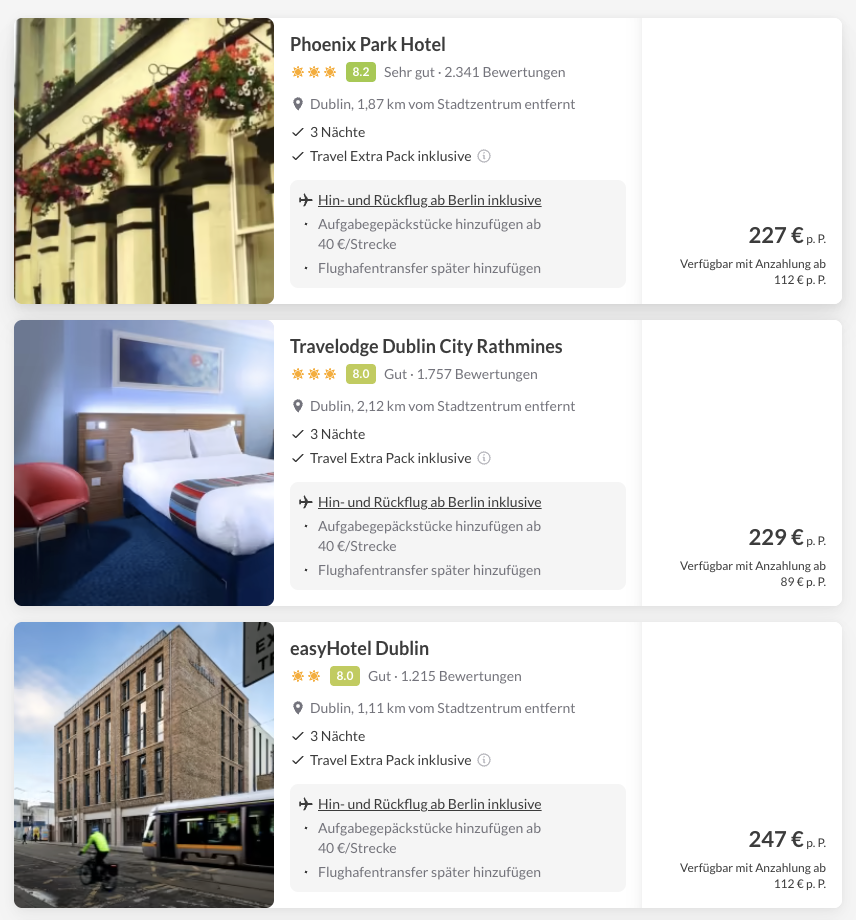
Task: Show Travel Extra Pack info for easyHotel Dublin
Action: pyautogui.click(x=484, y=760)
